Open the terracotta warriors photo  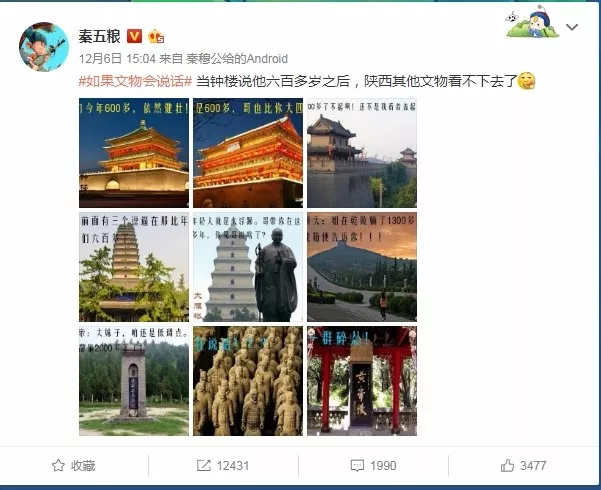tap(247, 381)
